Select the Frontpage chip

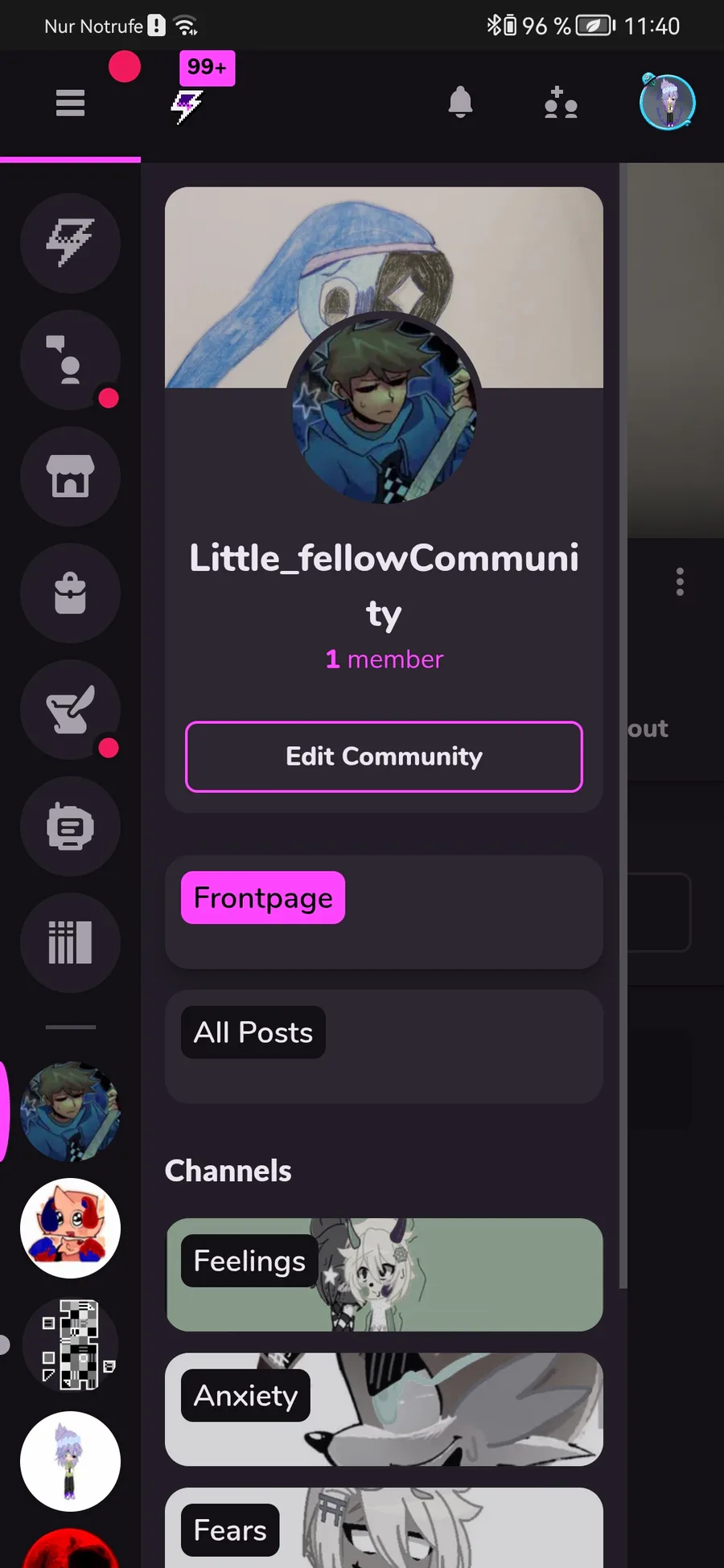coord(263,897)
